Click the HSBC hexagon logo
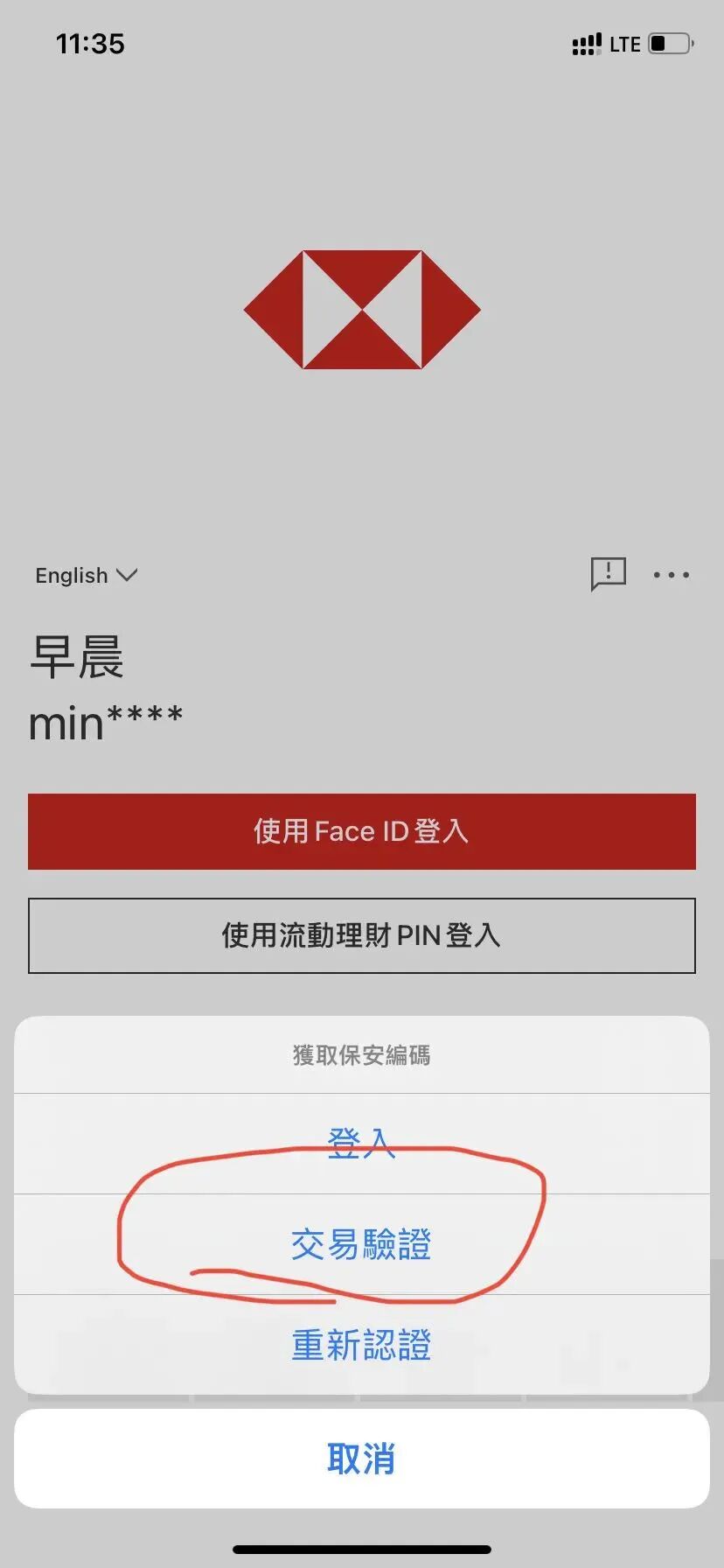This screenshot has height=1568, width=724. (361, 311)
